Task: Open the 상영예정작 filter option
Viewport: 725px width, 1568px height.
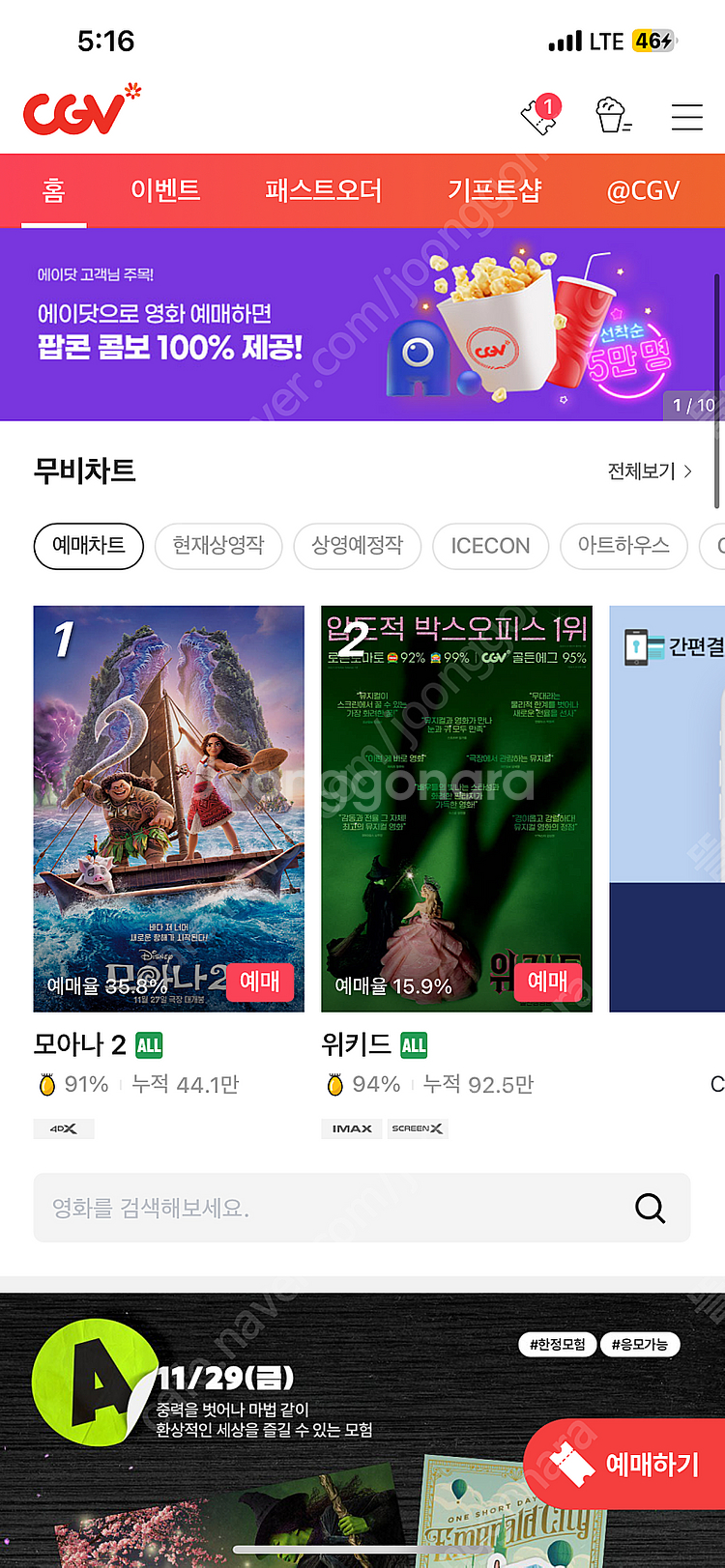Action: [x=357, y=546]
